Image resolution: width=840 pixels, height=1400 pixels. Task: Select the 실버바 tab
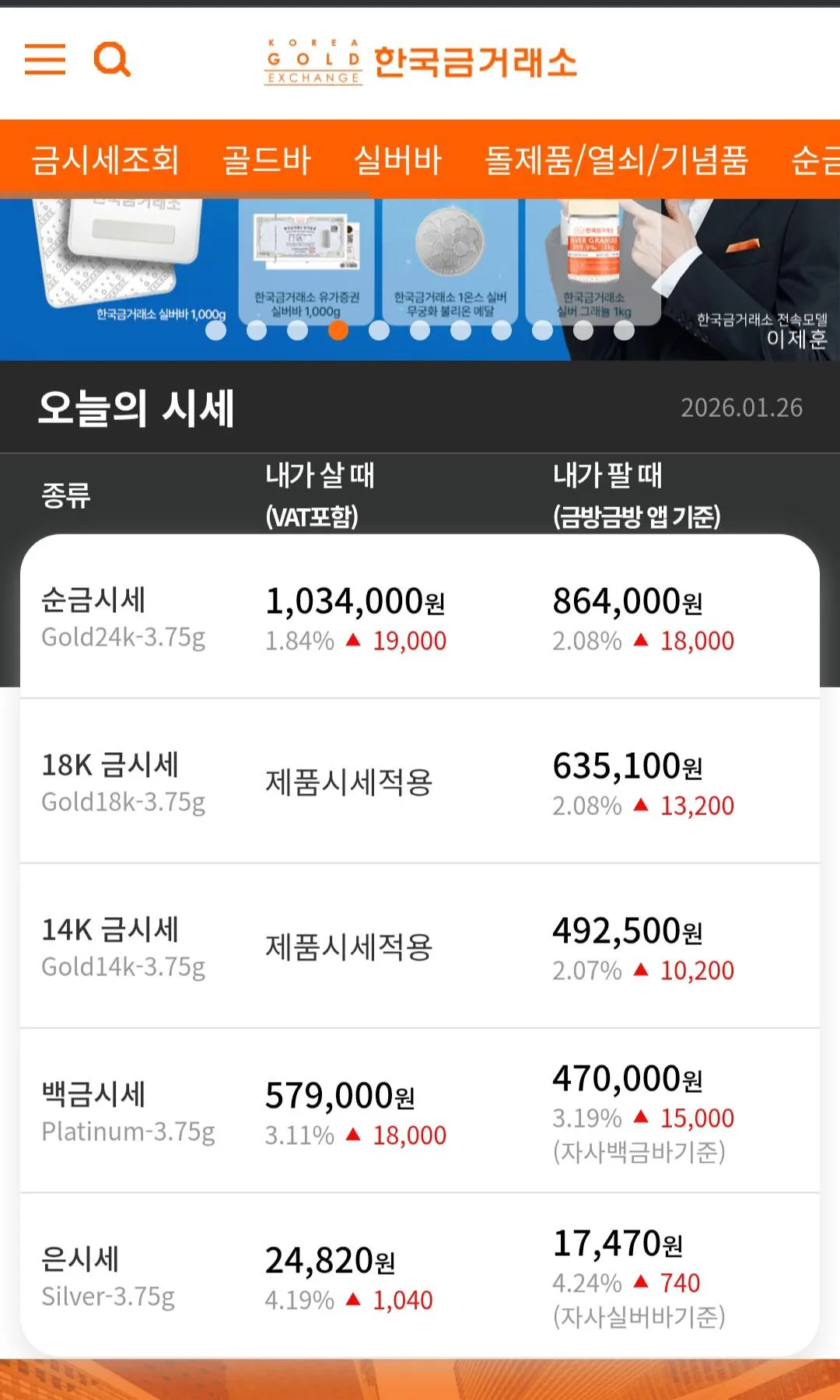click(397, 160)
